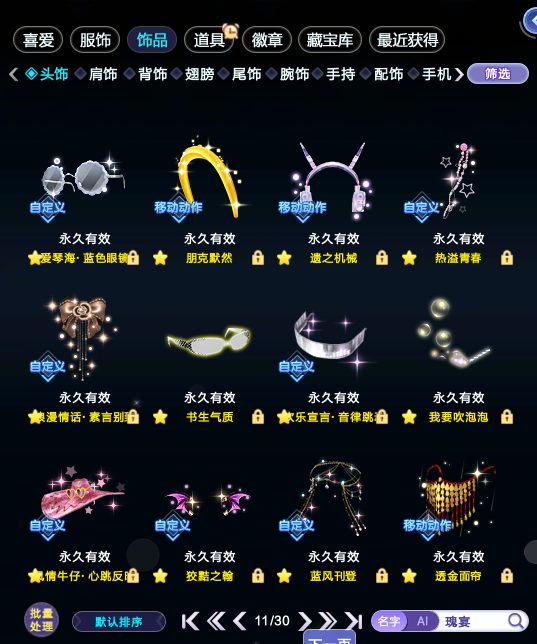
Task: Select the 翅膀 sub-category
Action: (199, 74)
